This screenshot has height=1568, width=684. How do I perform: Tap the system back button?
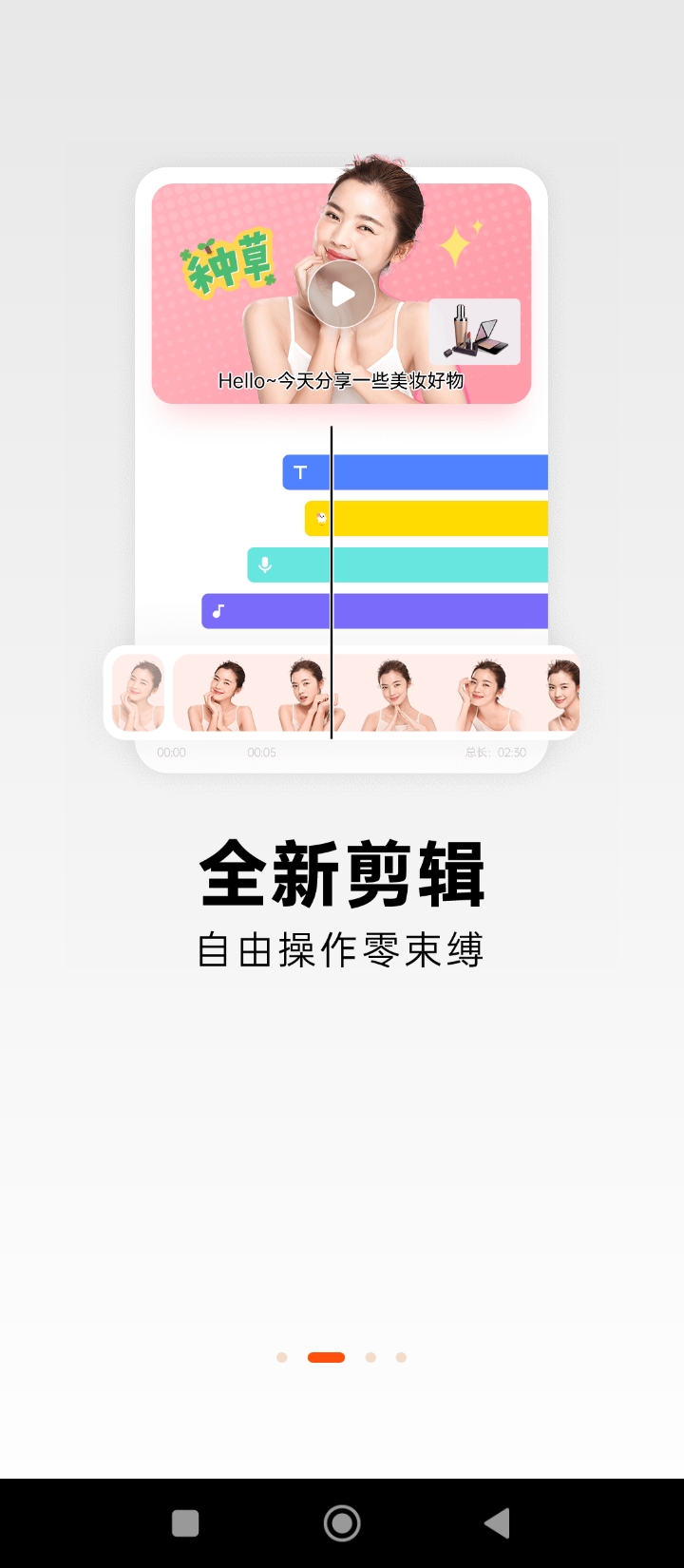click(x=497, y=1523)
